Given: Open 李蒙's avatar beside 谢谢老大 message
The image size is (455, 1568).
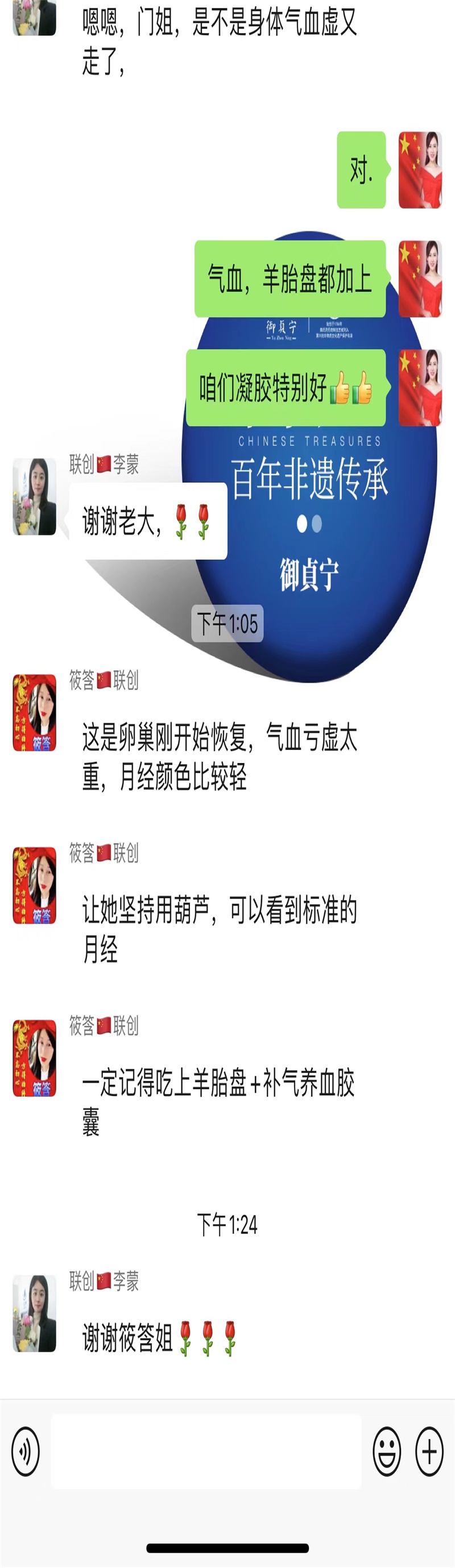Looking at the screenshot, I should [35, 496].
